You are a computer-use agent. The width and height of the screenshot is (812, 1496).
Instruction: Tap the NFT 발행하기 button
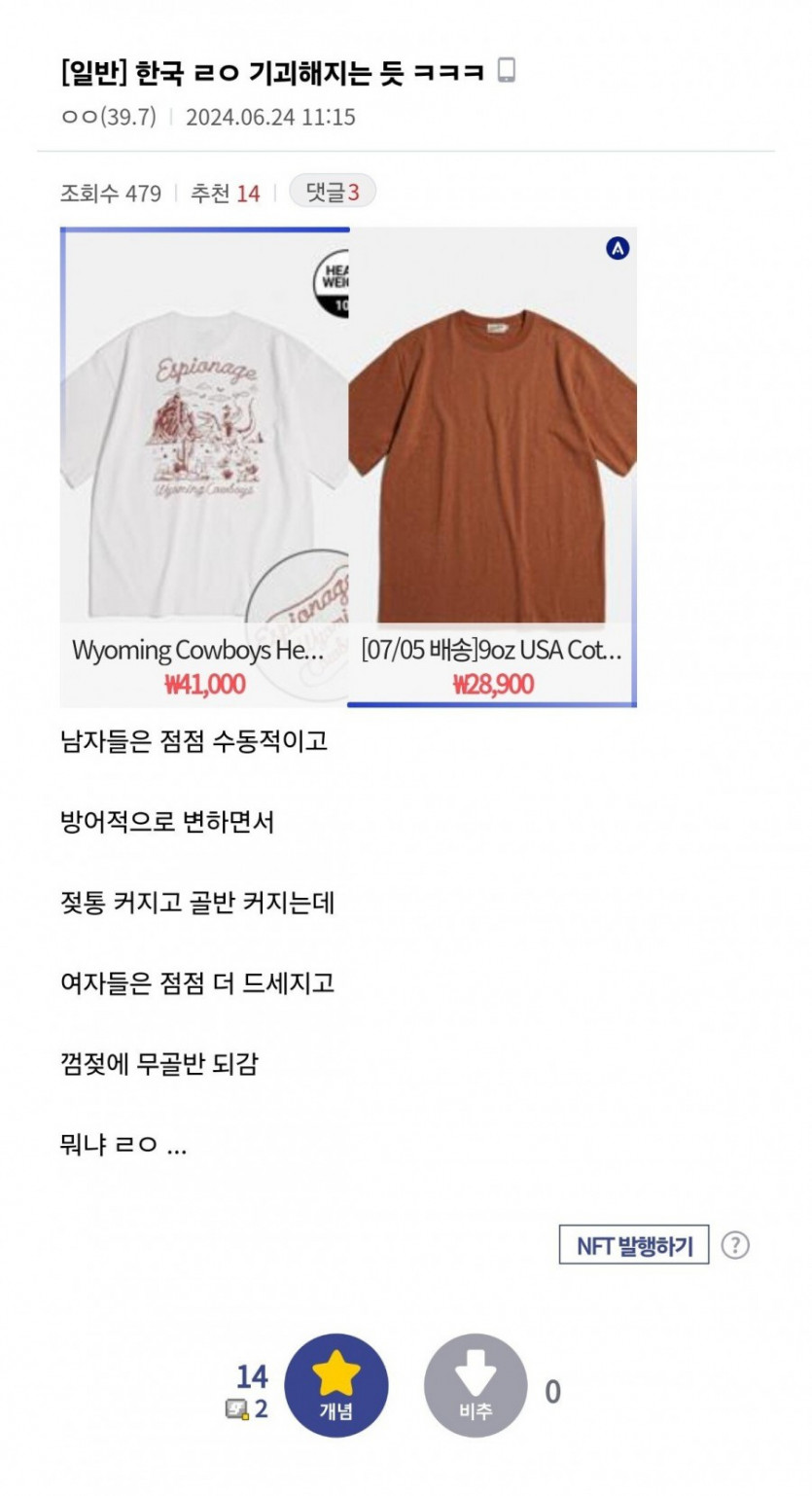coord(634,1246)
